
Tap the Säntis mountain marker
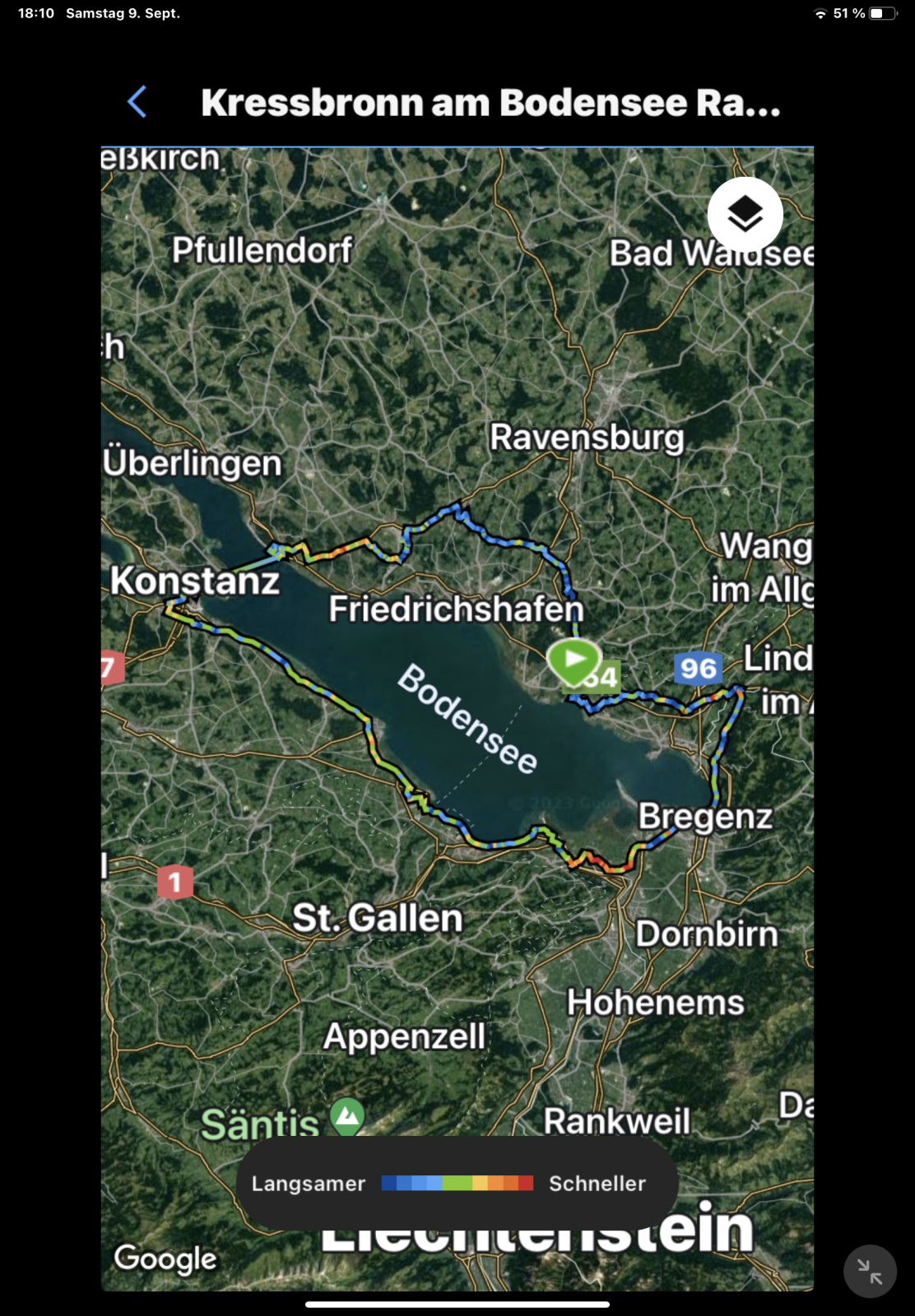(347, 1116)
